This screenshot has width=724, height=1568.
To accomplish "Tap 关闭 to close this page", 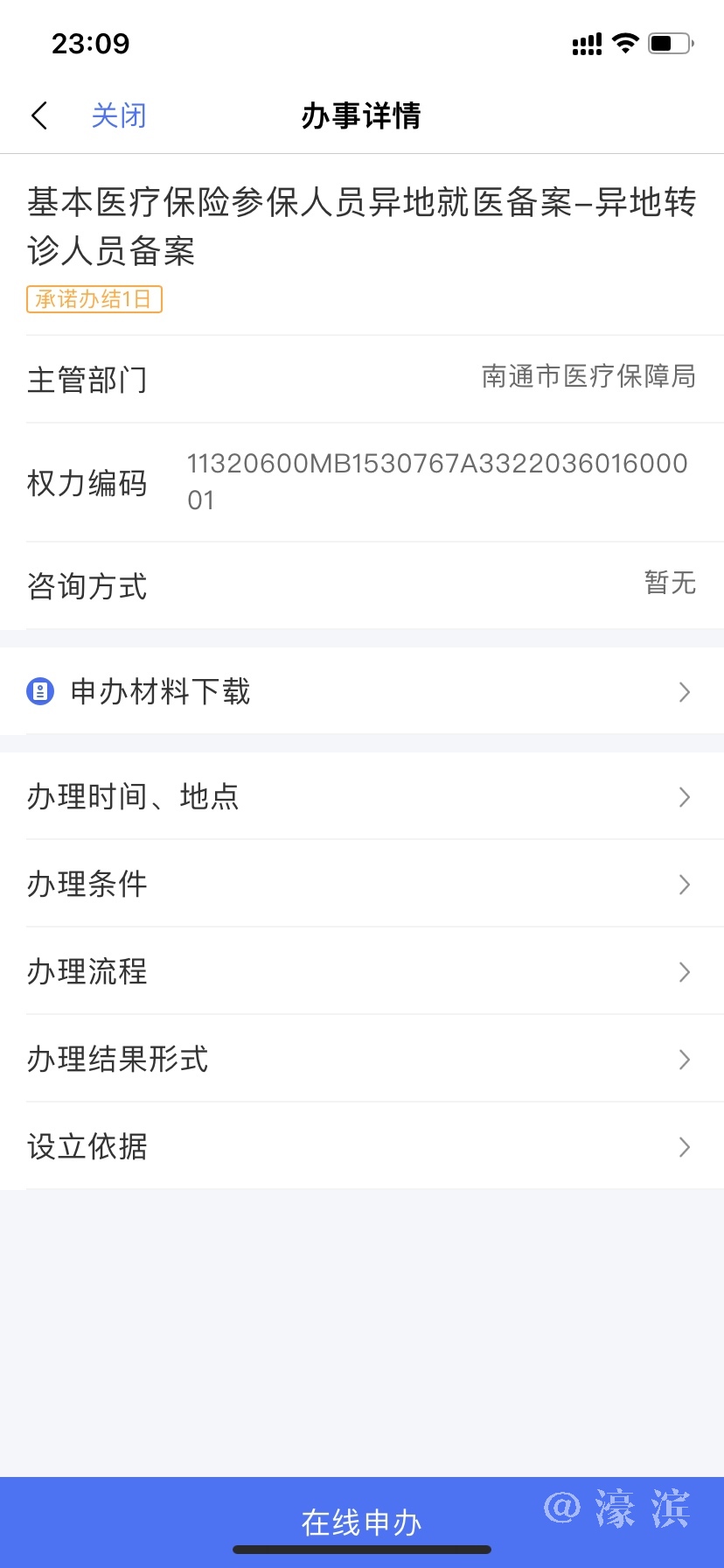I will [x=119, y=115].
